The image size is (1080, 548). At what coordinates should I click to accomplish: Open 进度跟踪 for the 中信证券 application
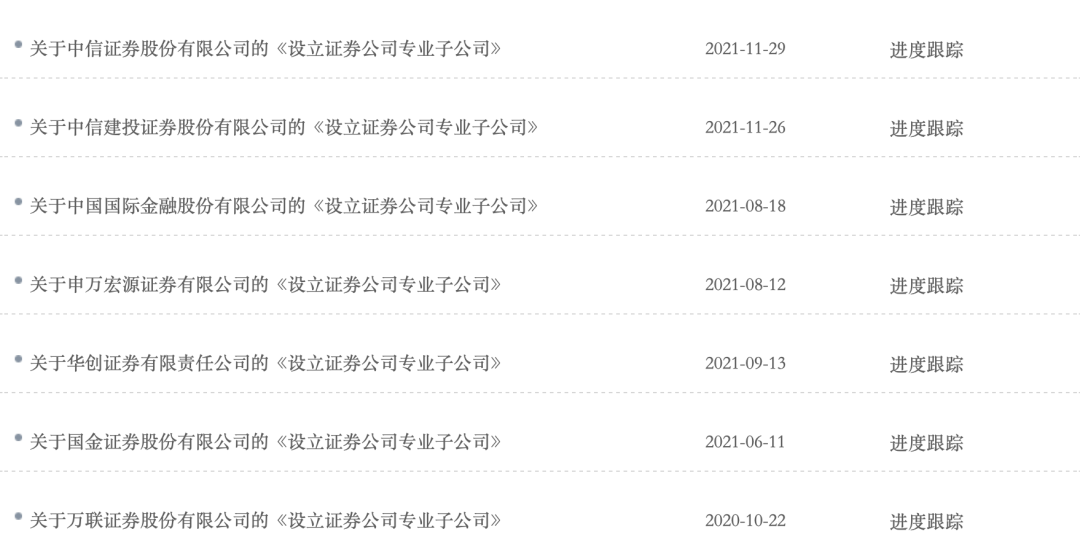pos(926,50)
